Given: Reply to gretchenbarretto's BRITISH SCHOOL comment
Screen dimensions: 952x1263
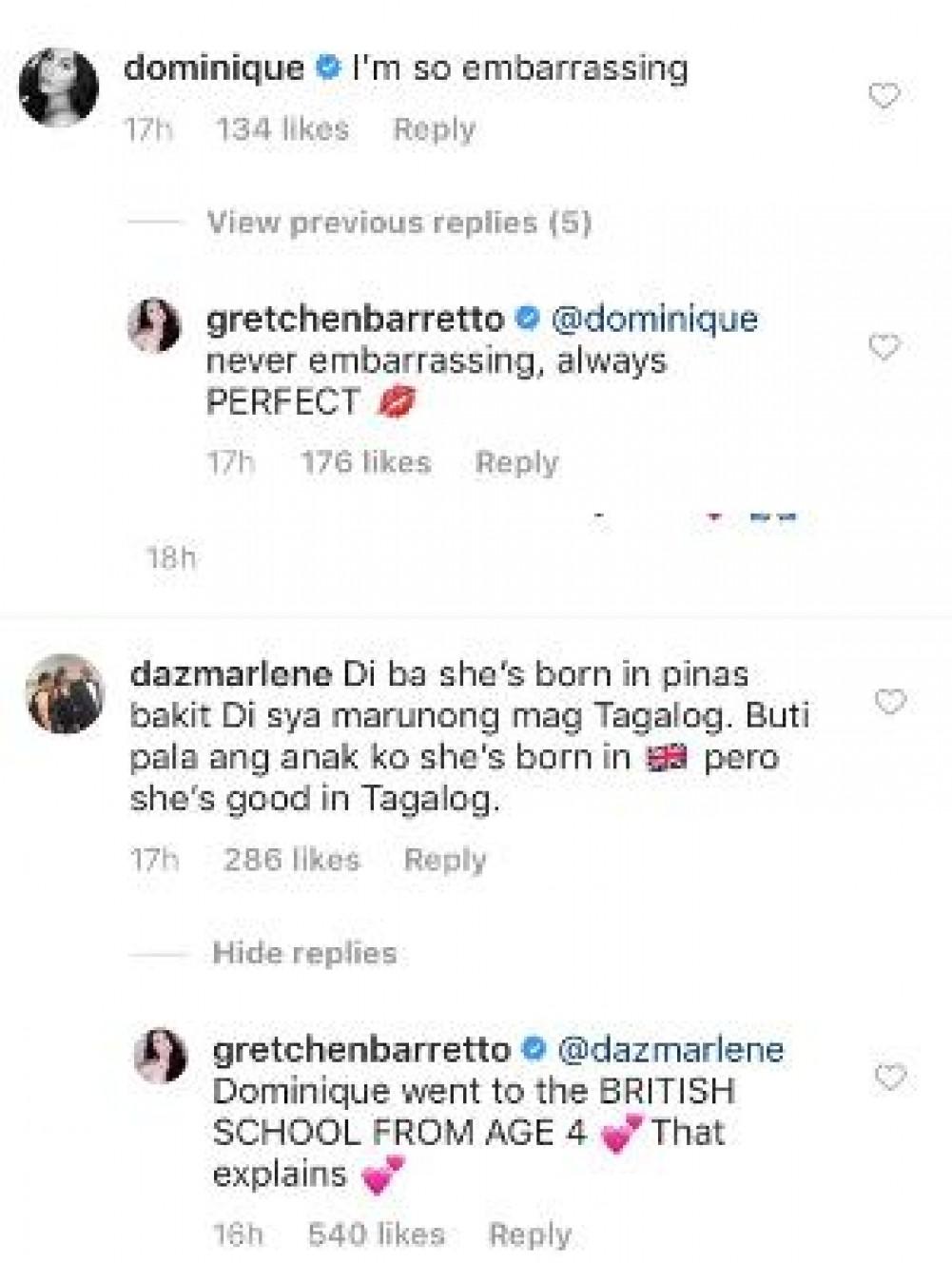Looking at the screenshot, I should 530,1235.
